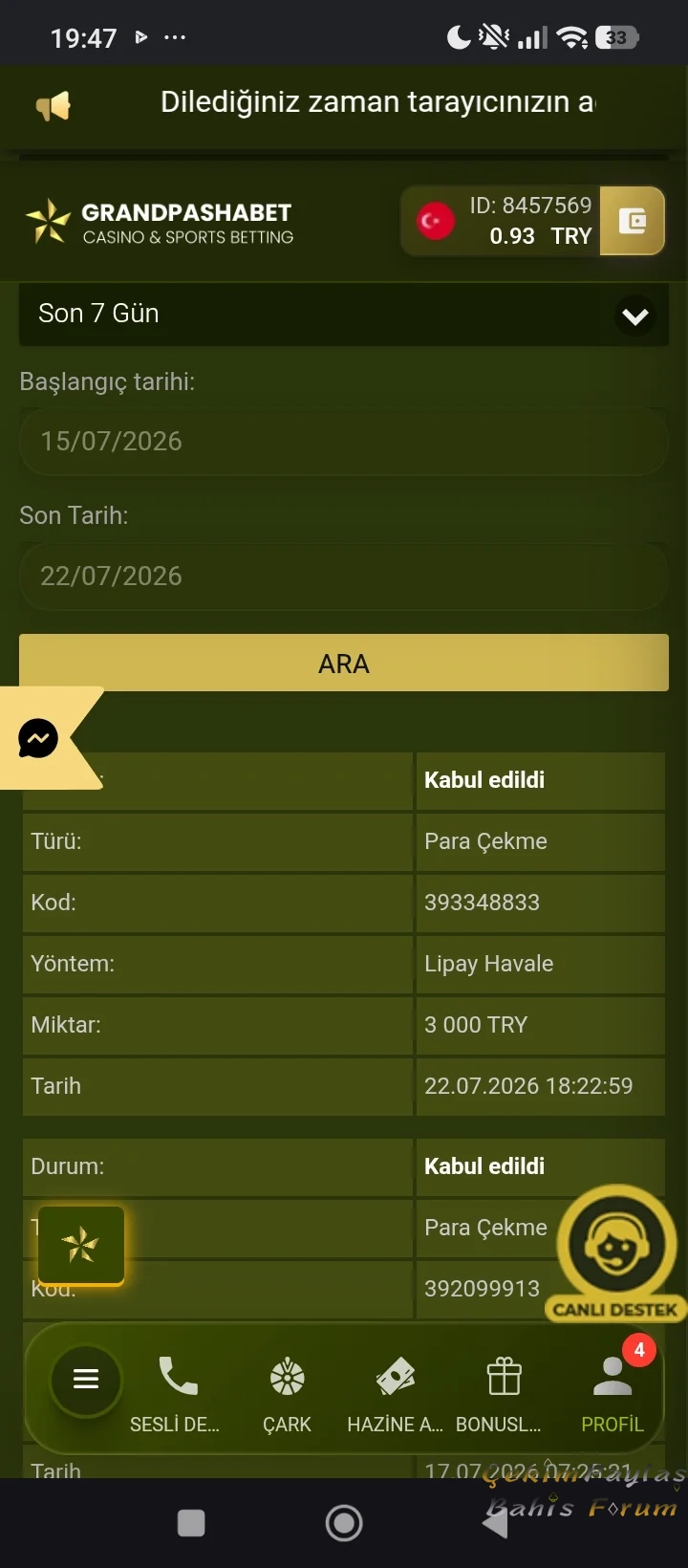Open the wallet icon next to balance
The height and width of the screenshot is (1568, 688).
[632, 221]
